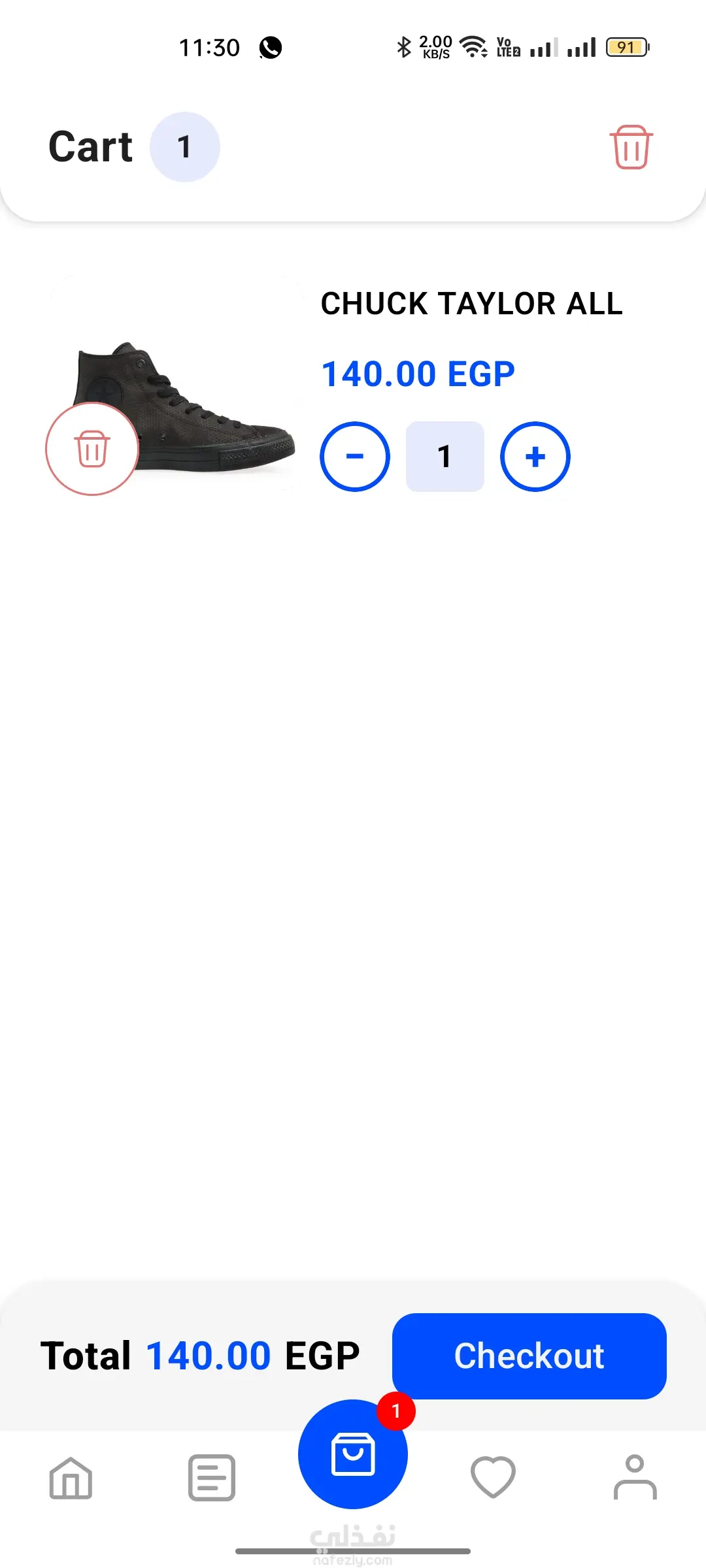Image resolution: width=706 pixels, height=1568 pixels.
Task: Proceed to Checkout
Action: 529,1356
